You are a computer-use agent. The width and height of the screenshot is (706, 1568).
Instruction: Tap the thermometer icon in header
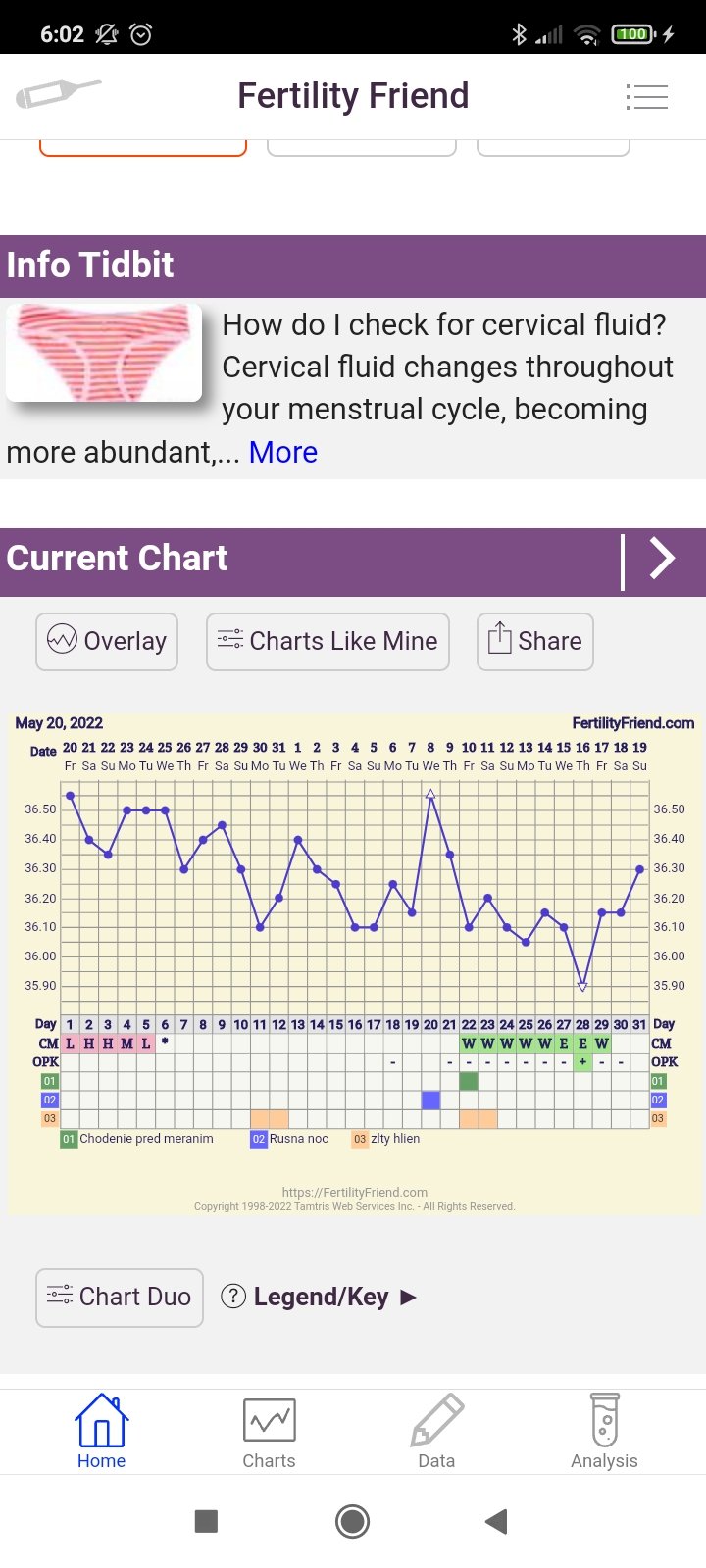pos(58,94)
